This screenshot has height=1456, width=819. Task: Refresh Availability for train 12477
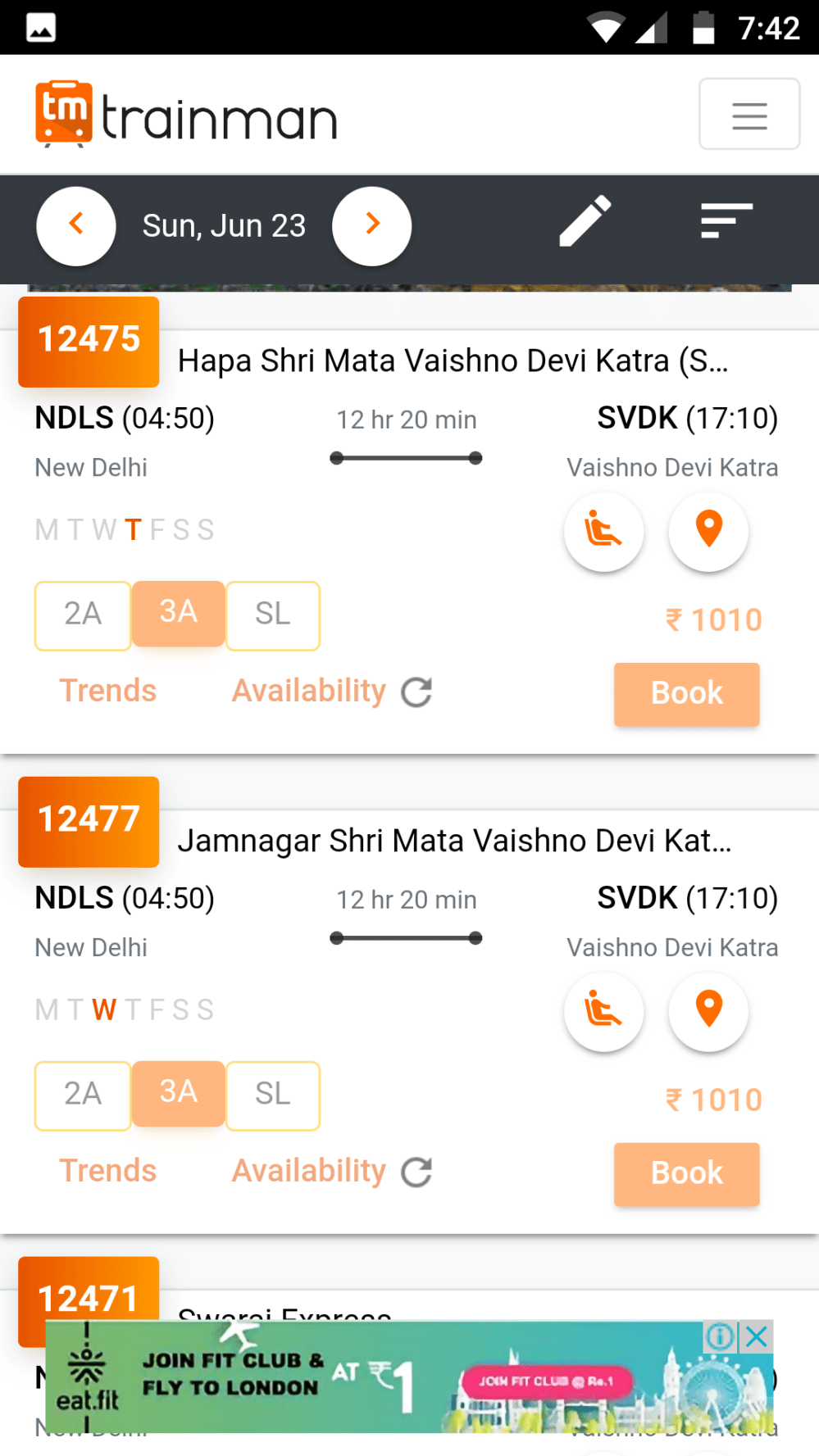click(416, 1173)
